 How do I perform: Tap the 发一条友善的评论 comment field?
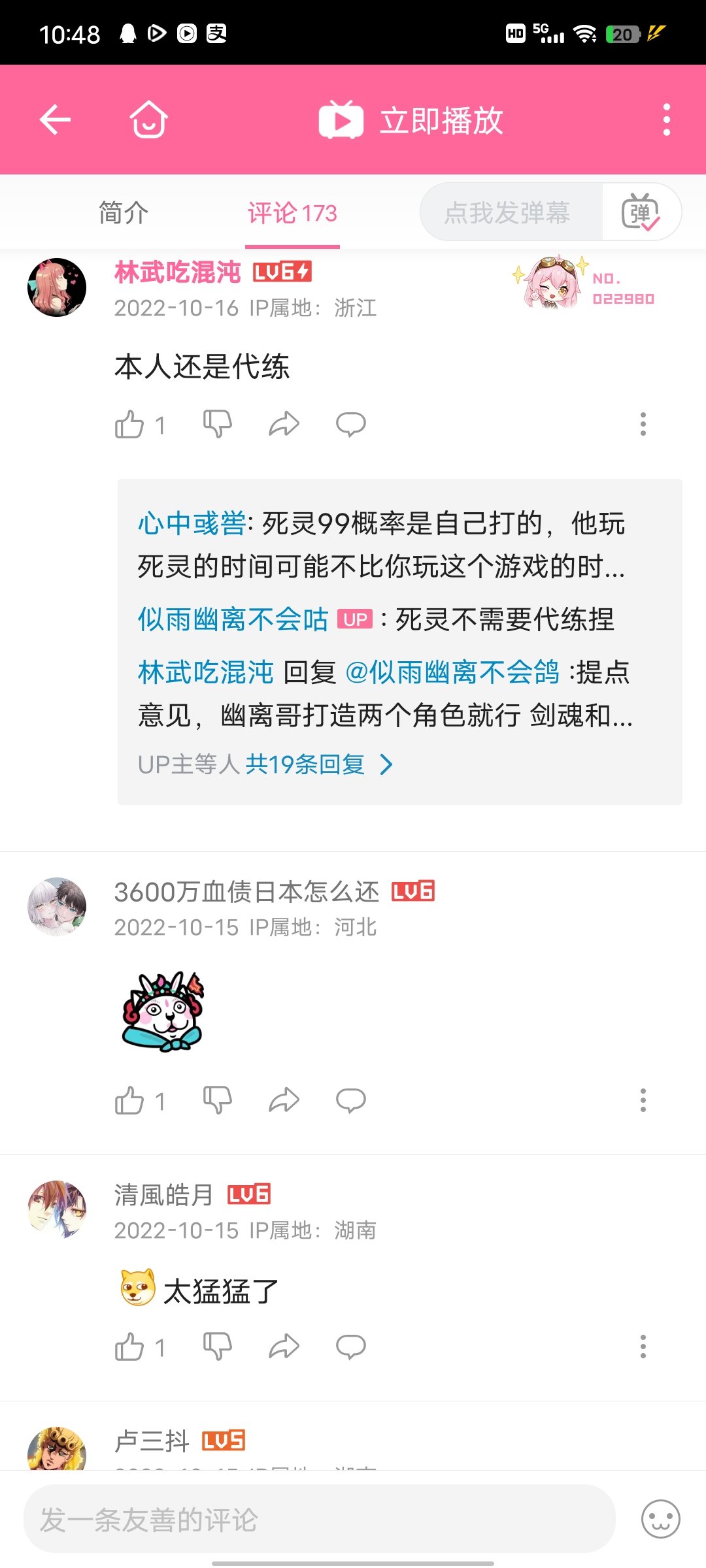coord(320,1519)
